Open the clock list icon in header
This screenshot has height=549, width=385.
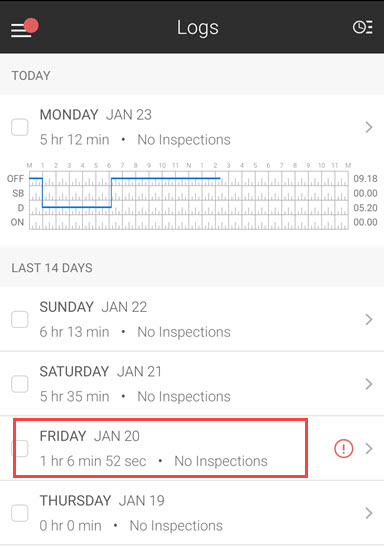tap(363, 27)
